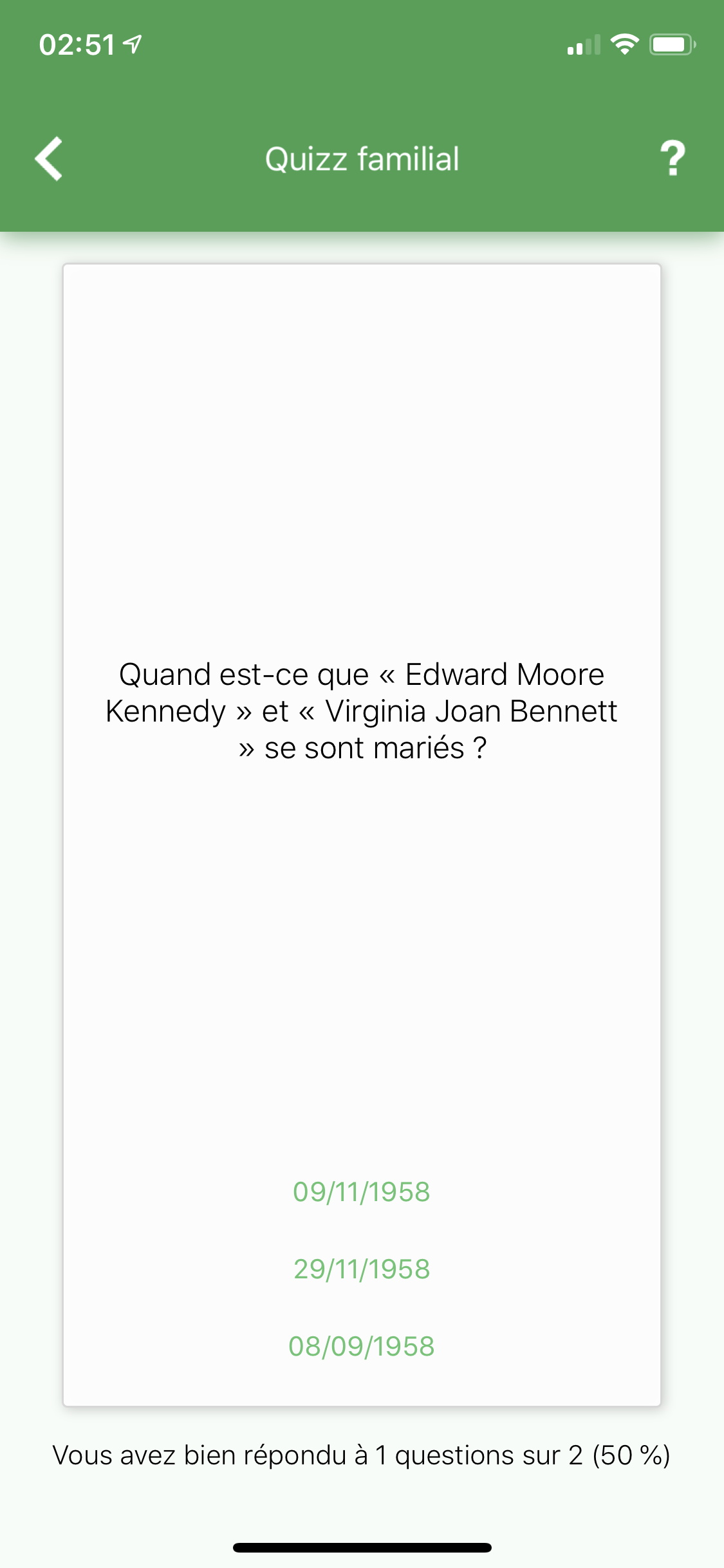Choose the date 29/11/1958

tap(362, 1269)
